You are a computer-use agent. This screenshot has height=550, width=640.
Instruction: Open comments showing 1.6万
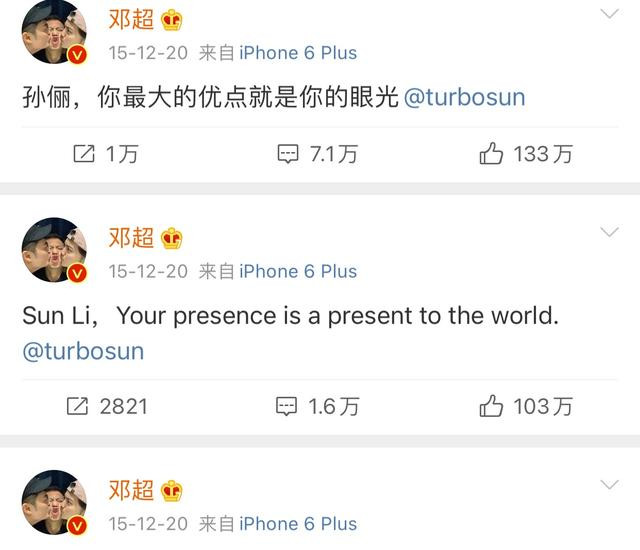pos(318,406)
